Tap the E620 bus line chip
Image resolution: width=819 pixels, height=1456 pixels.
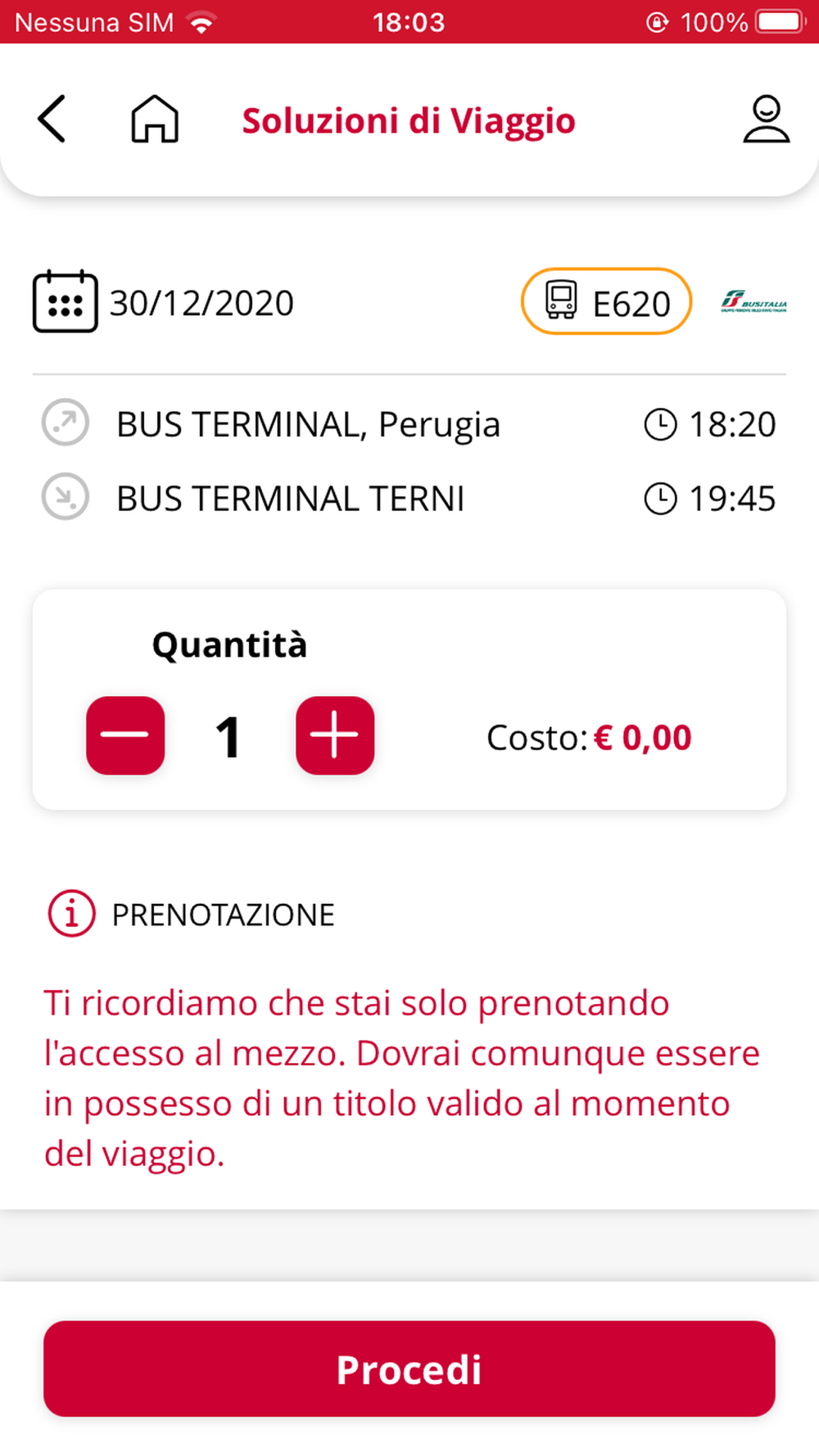607,302
